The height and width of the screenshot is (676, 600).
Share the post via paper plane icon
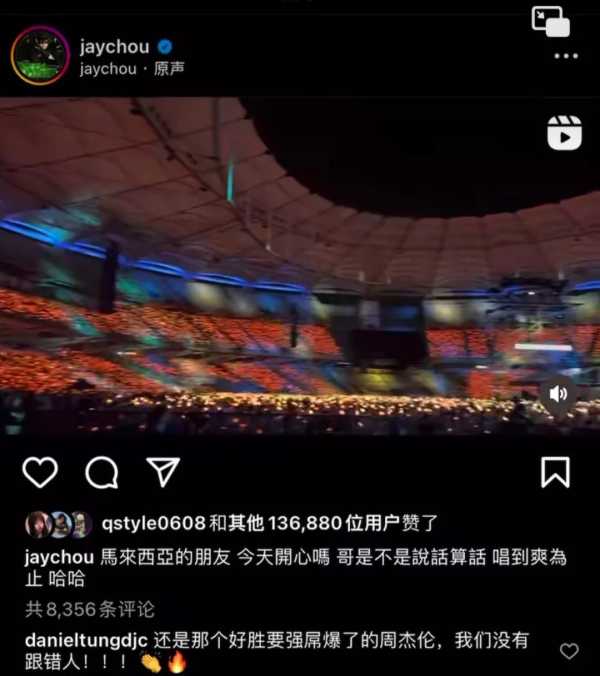[x=162, y=471]
